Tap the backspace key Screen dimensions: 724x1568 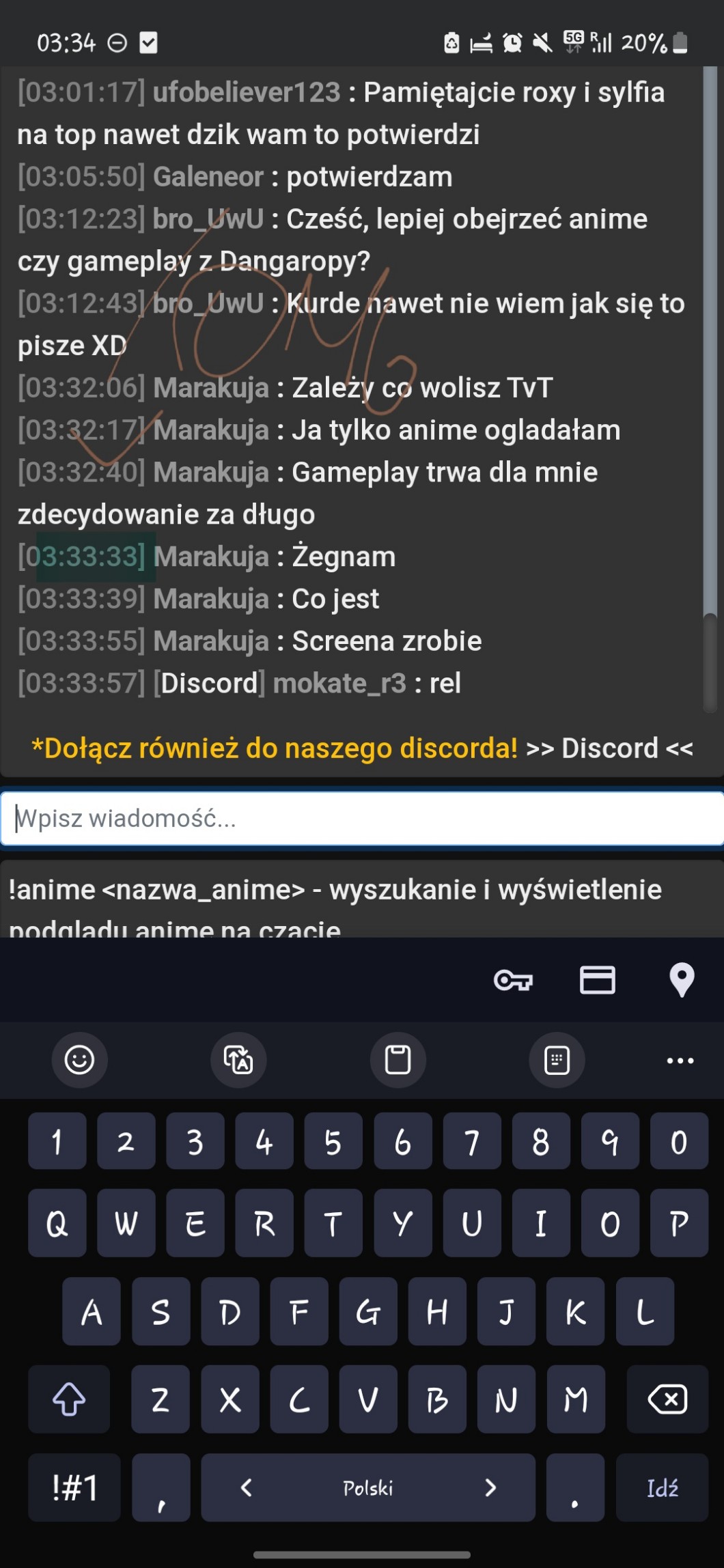(667, 1399)
